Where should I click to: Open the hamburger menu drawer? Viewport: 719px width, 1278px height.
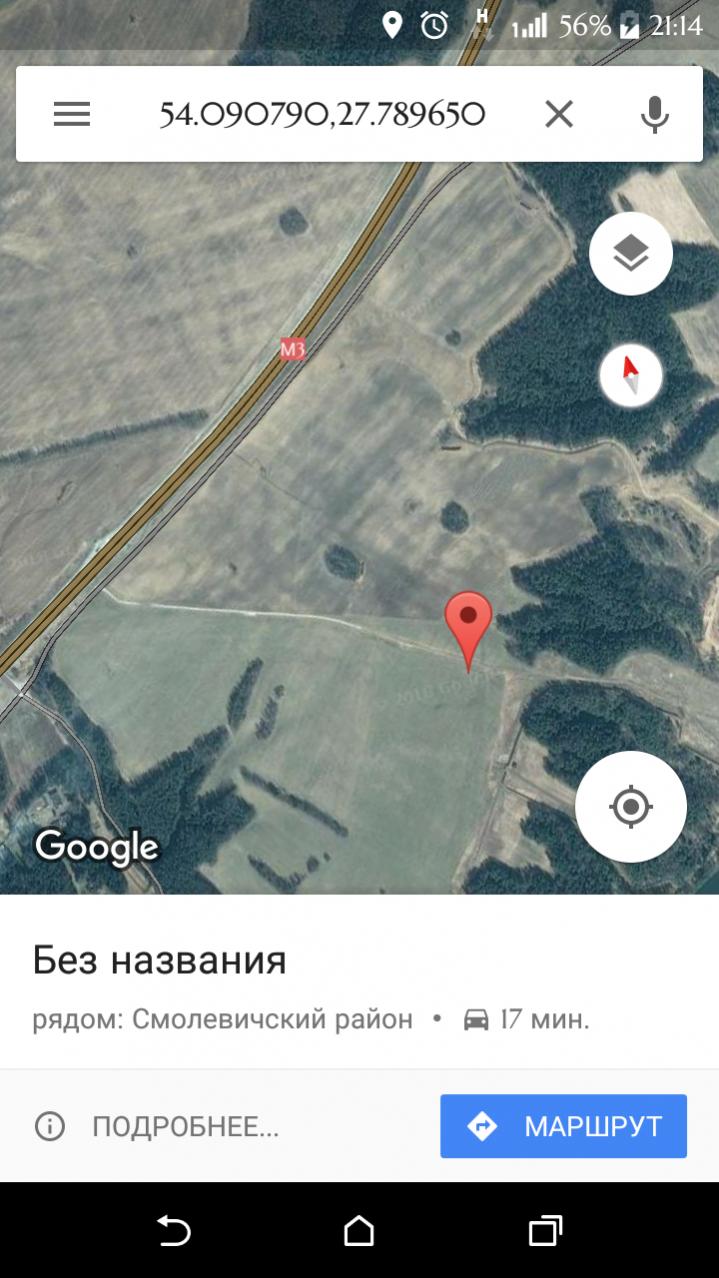[72, 115]
